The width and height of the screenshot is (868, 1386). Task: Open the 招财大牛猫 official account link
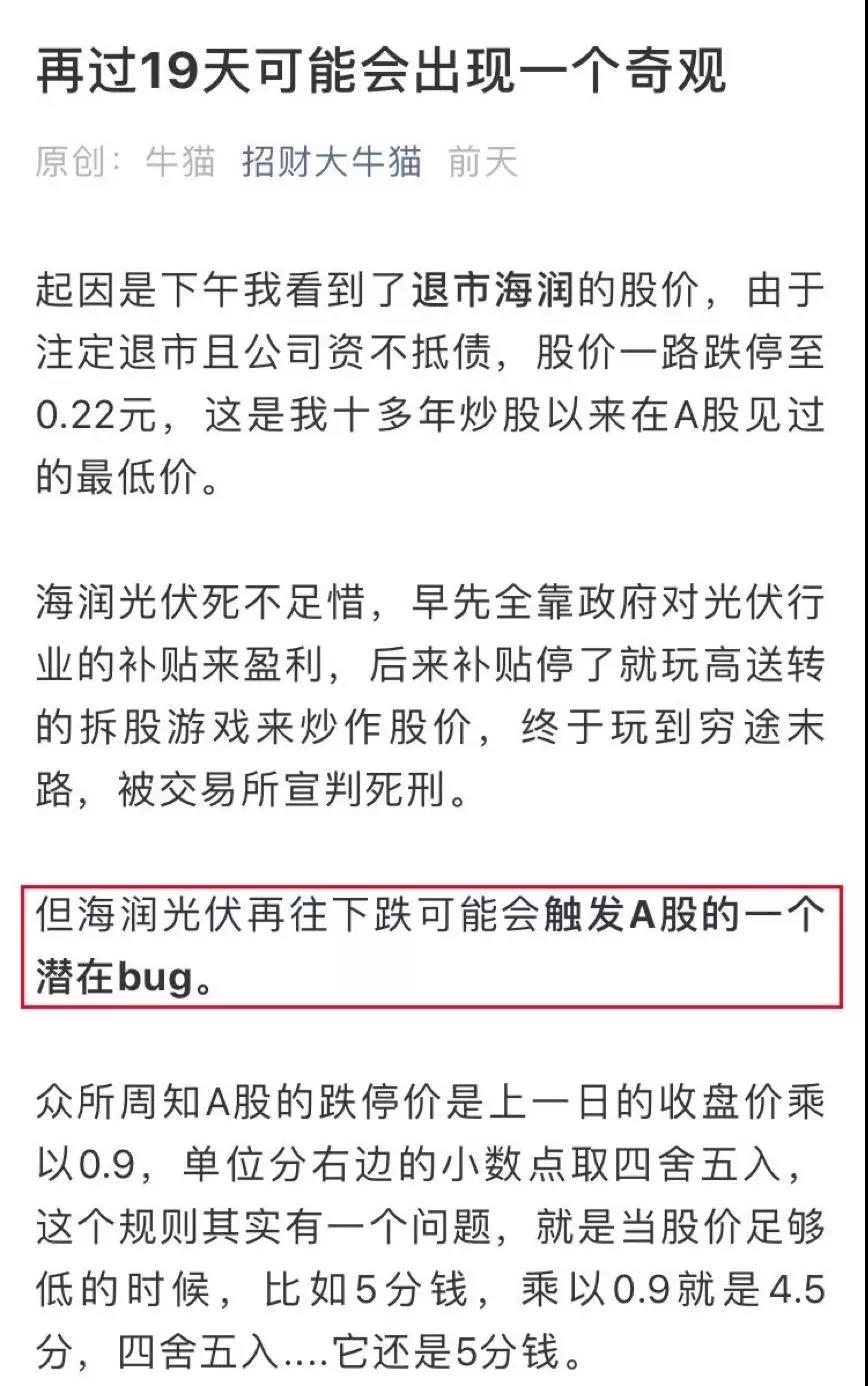coord(331,161)
